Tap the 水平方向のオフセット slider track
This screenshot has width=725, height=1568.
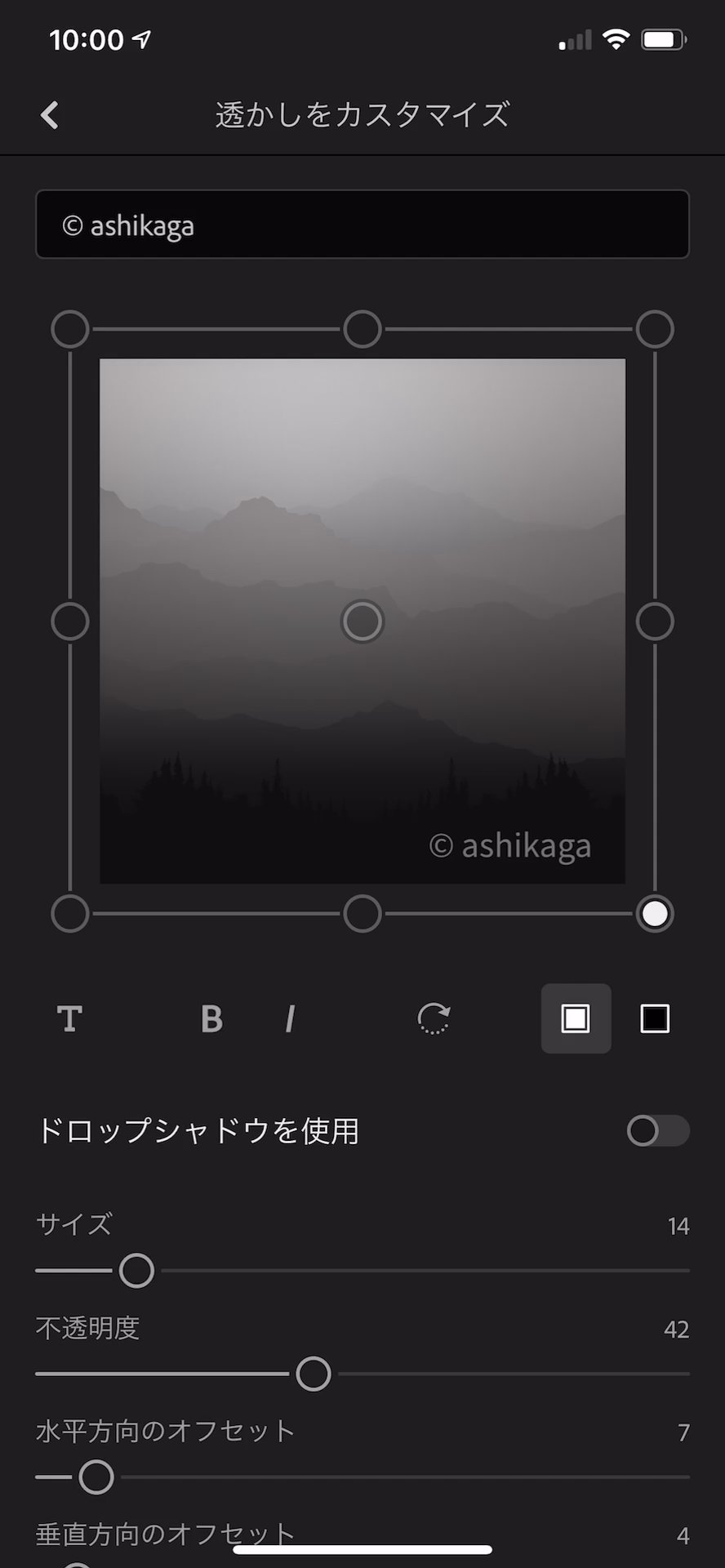(408, 1477)
